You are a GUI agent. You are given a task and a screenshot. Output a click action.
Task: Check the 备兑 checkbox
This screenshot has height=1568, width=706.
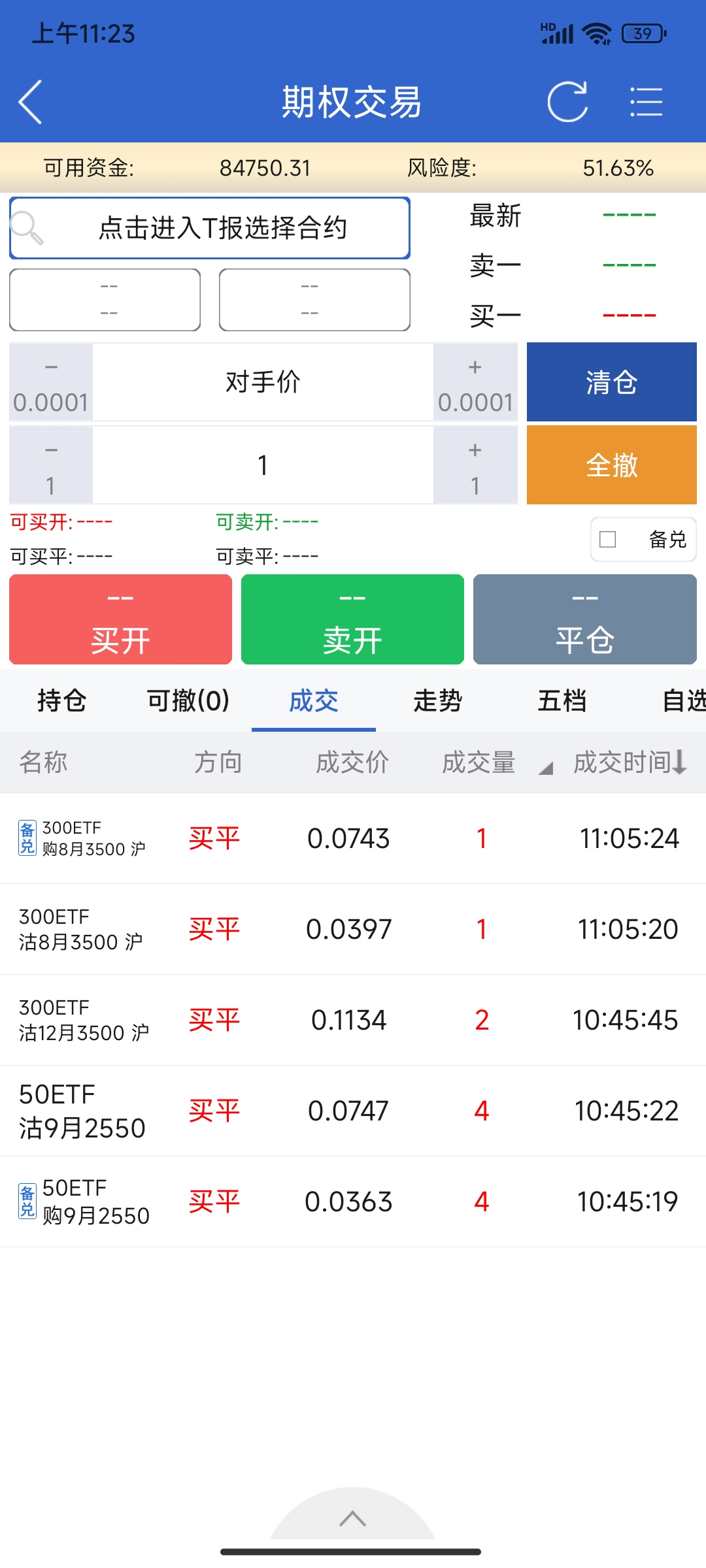(608, 540)
